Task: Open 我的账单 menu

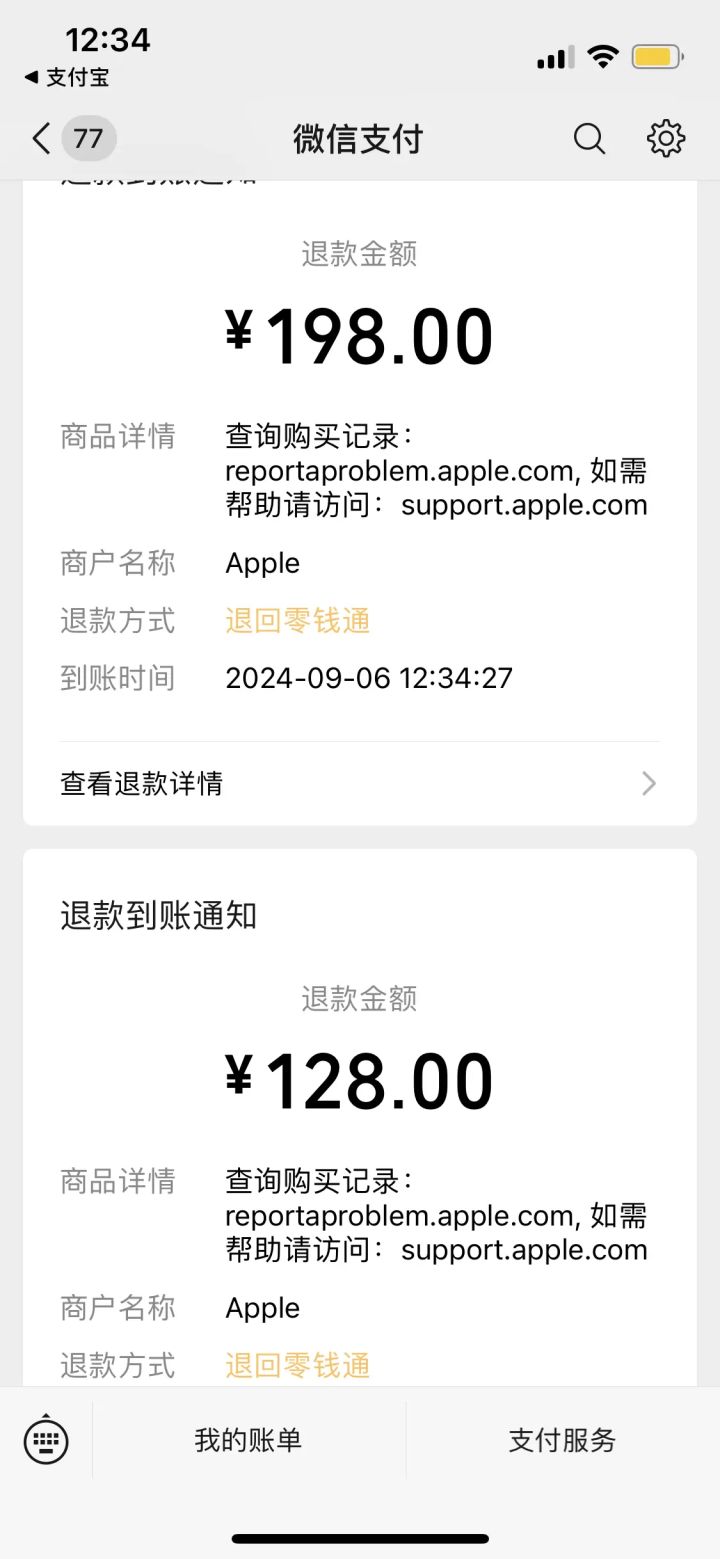Action: point(248,1441)
